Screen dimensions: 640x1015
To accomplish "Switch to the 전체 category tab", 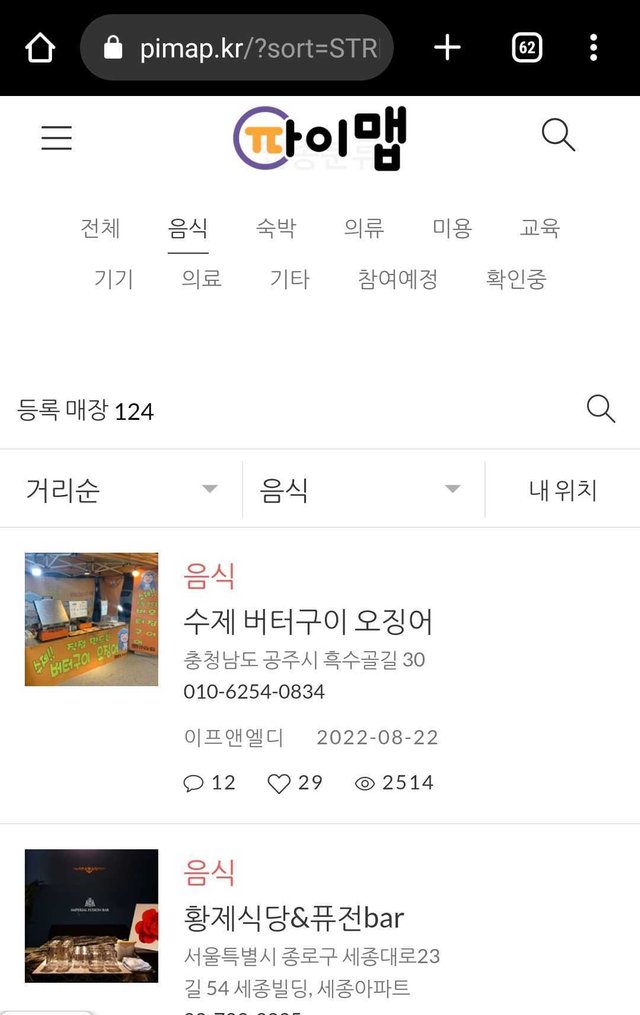I will pyautogui.click(x=100, y=228).
